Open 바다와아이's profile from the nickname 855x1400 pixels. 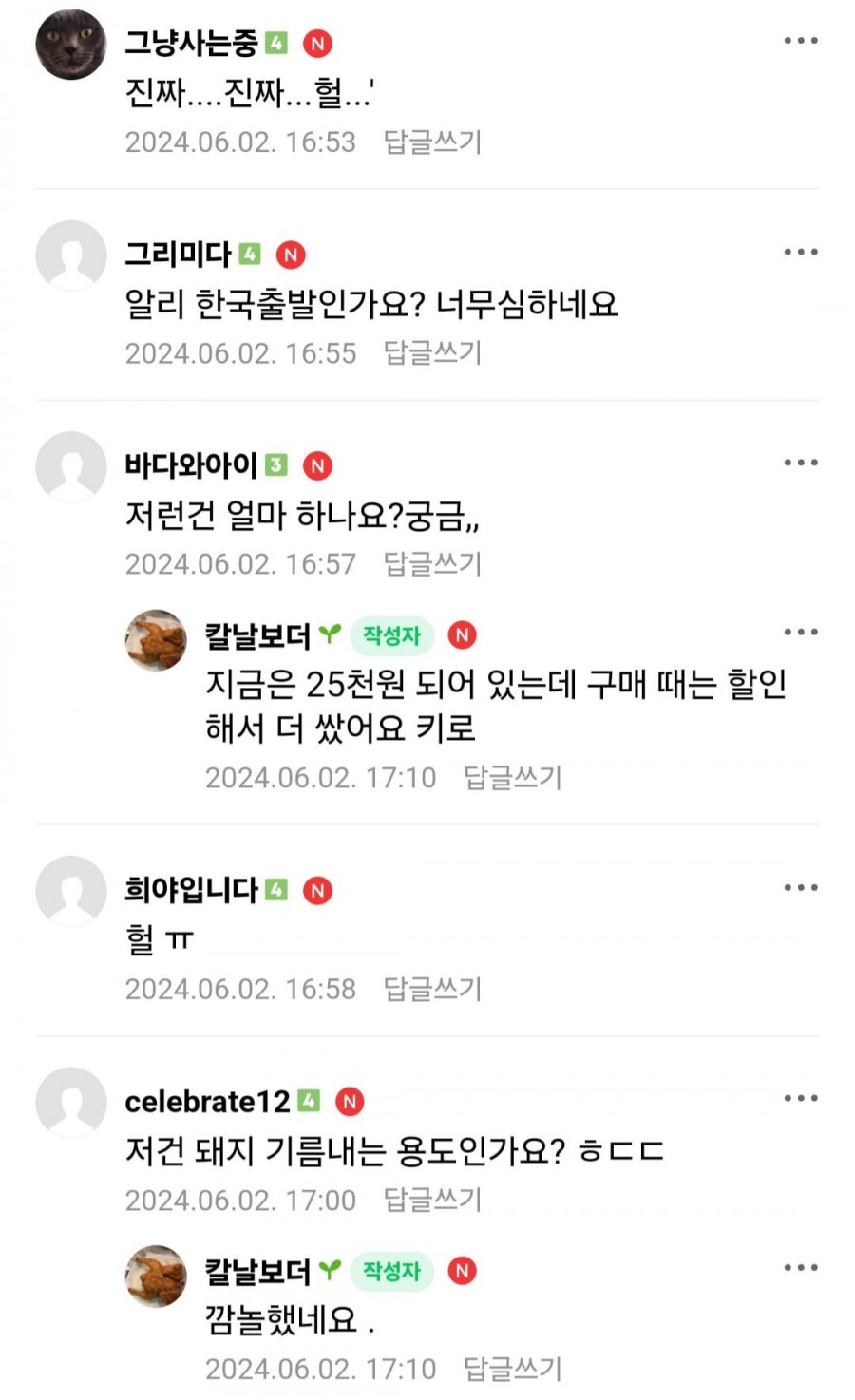191,465
